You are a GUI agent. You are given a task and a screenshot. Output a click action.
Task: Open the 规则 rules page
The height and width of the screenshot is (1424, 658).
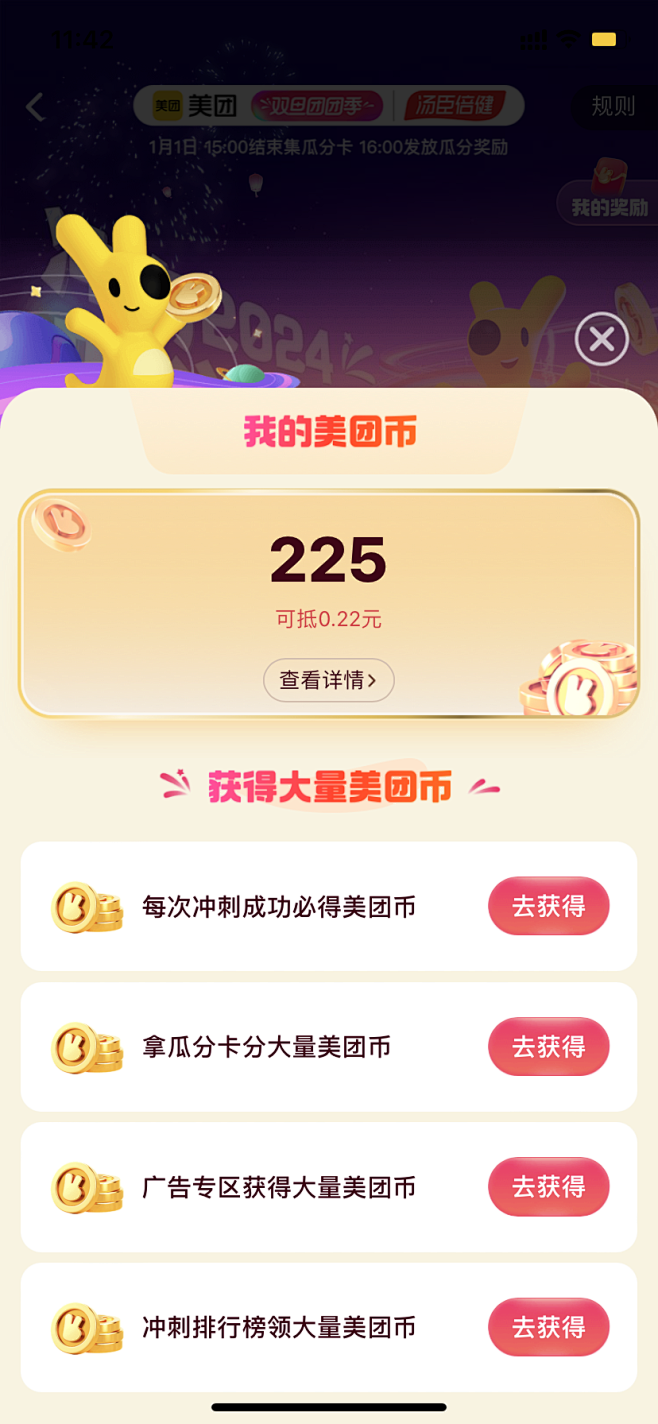click(612, 106)
